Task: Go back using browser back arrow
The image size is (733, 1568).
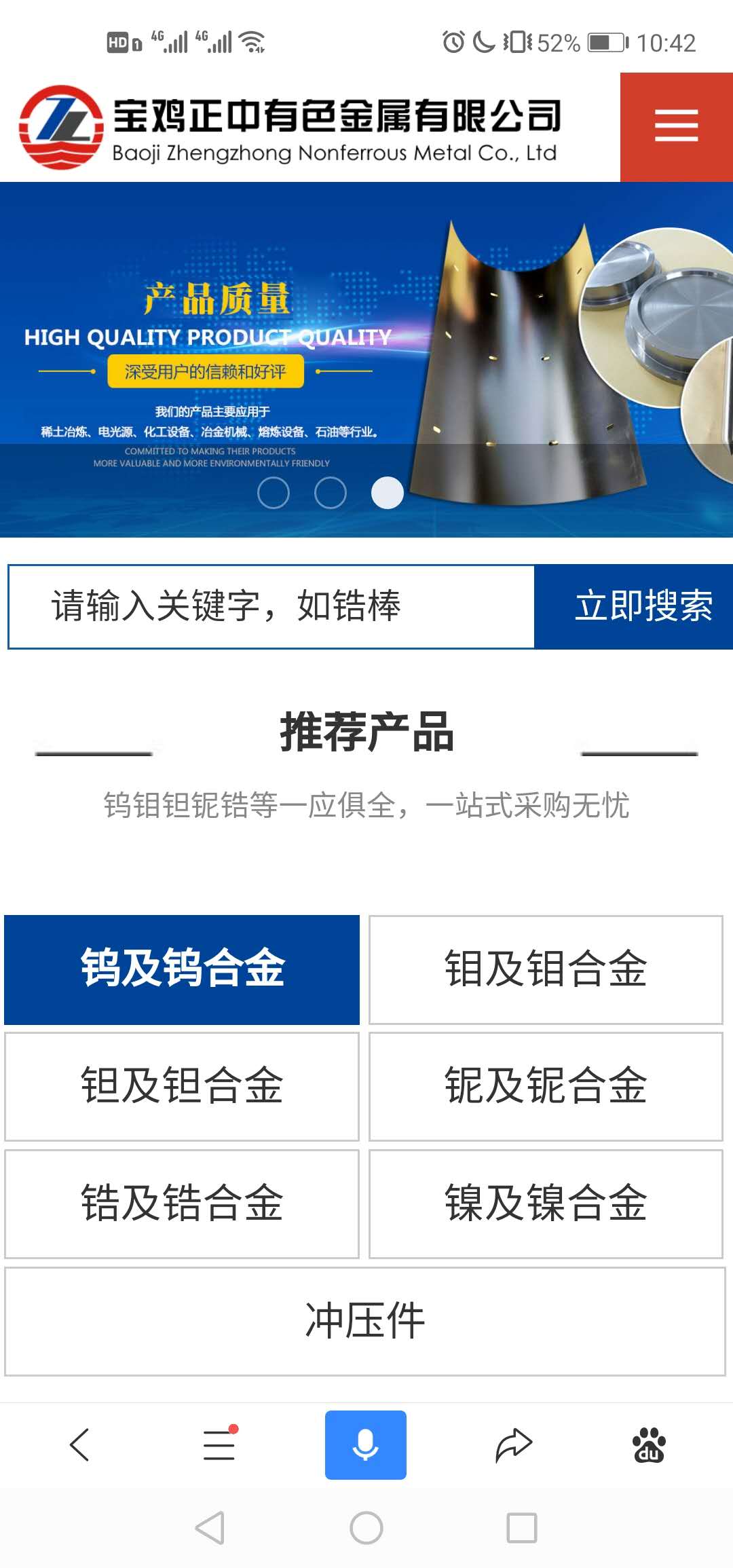Action: [80, 1444]
